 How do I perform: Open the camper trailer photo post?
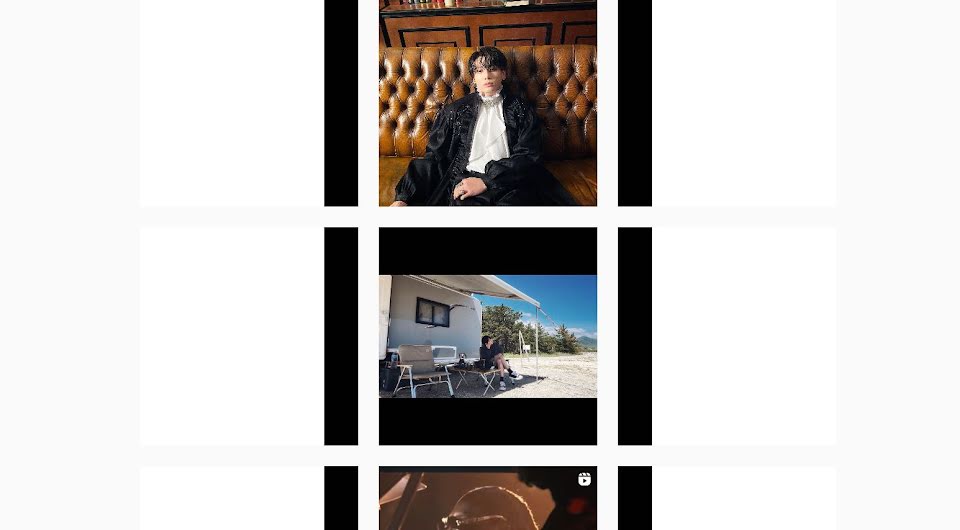pos(488,336)
